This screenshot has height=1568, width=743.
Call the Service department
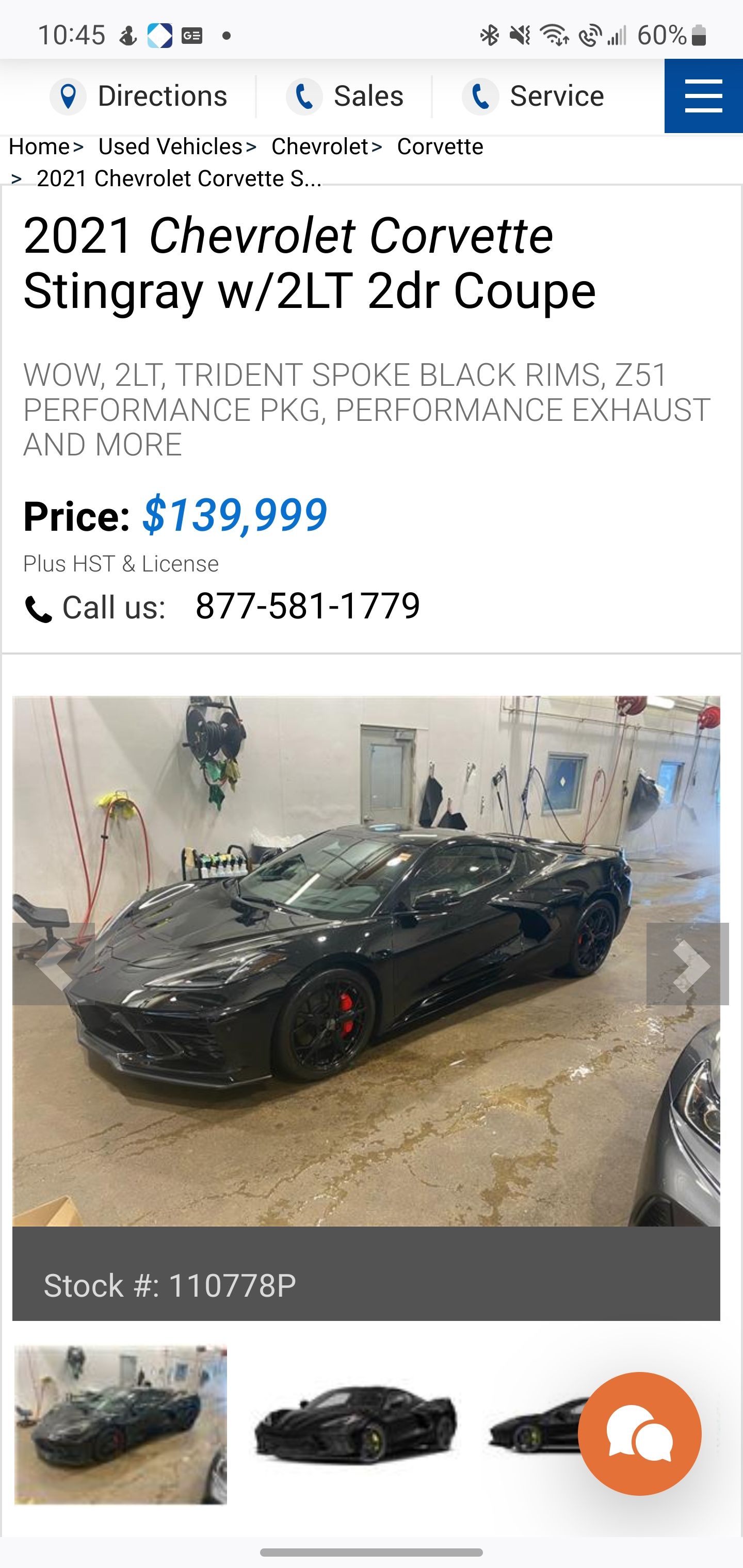point(534,96)
